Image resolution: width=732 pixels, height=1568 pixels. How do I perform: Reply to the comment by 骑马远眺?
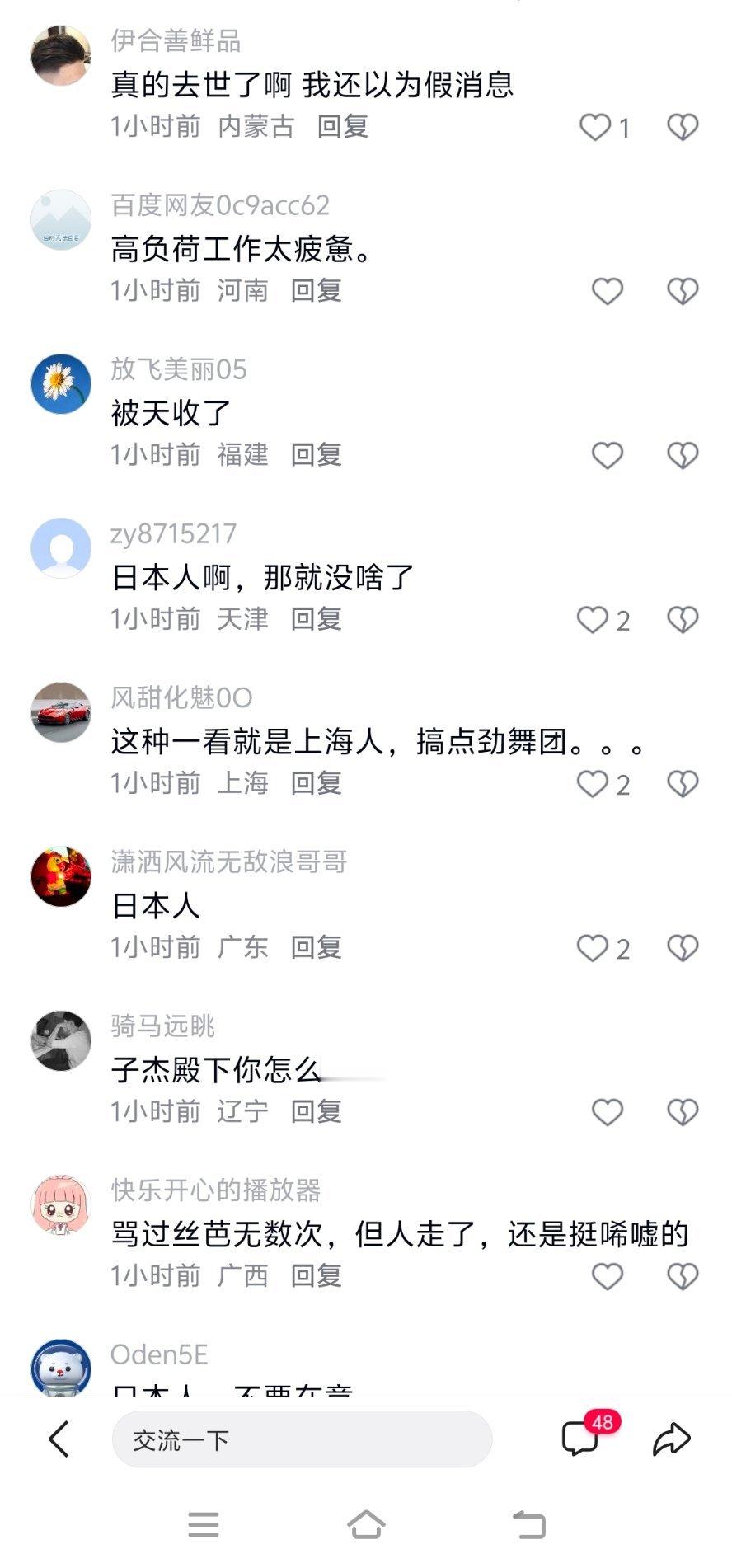point(314,1111)
